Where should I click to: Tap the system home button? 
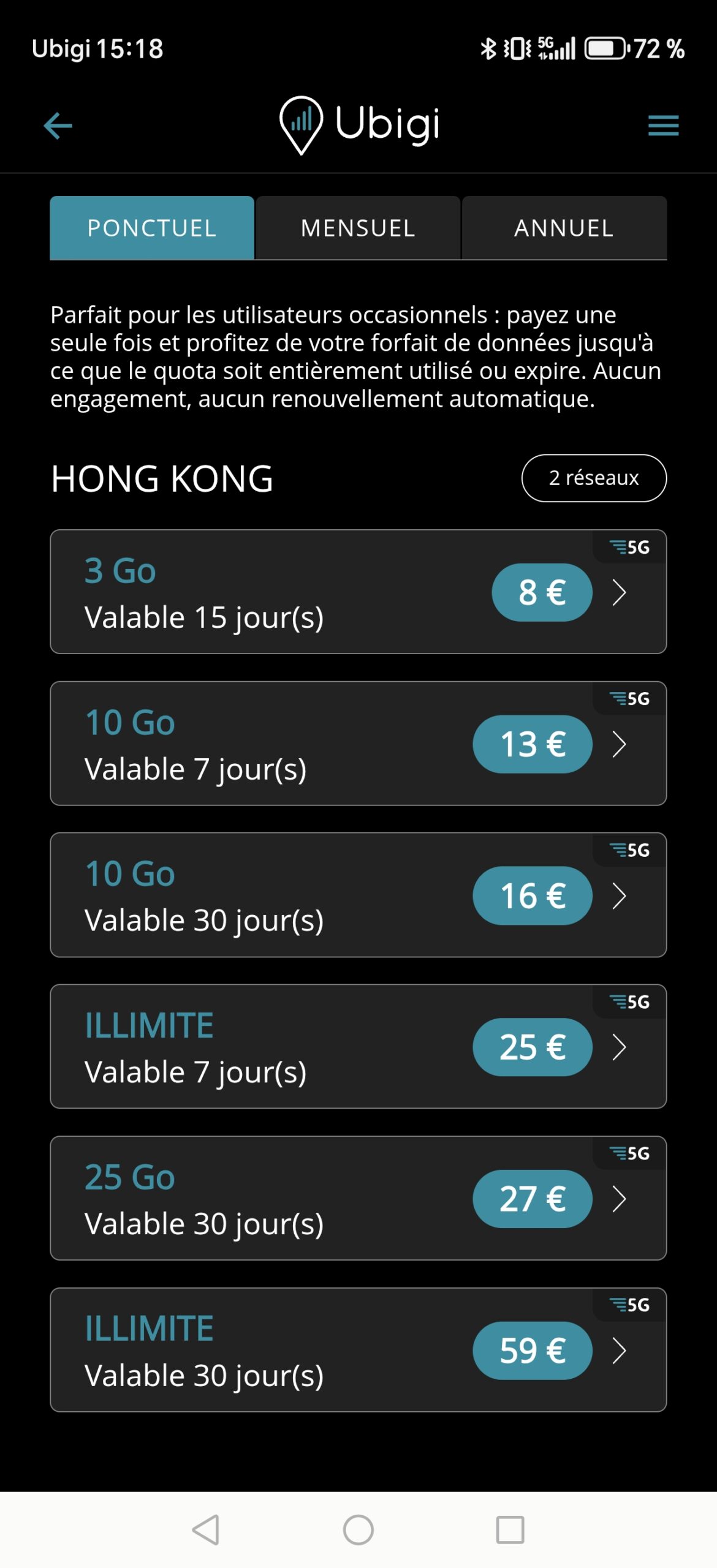click(x=358, y=1530)
